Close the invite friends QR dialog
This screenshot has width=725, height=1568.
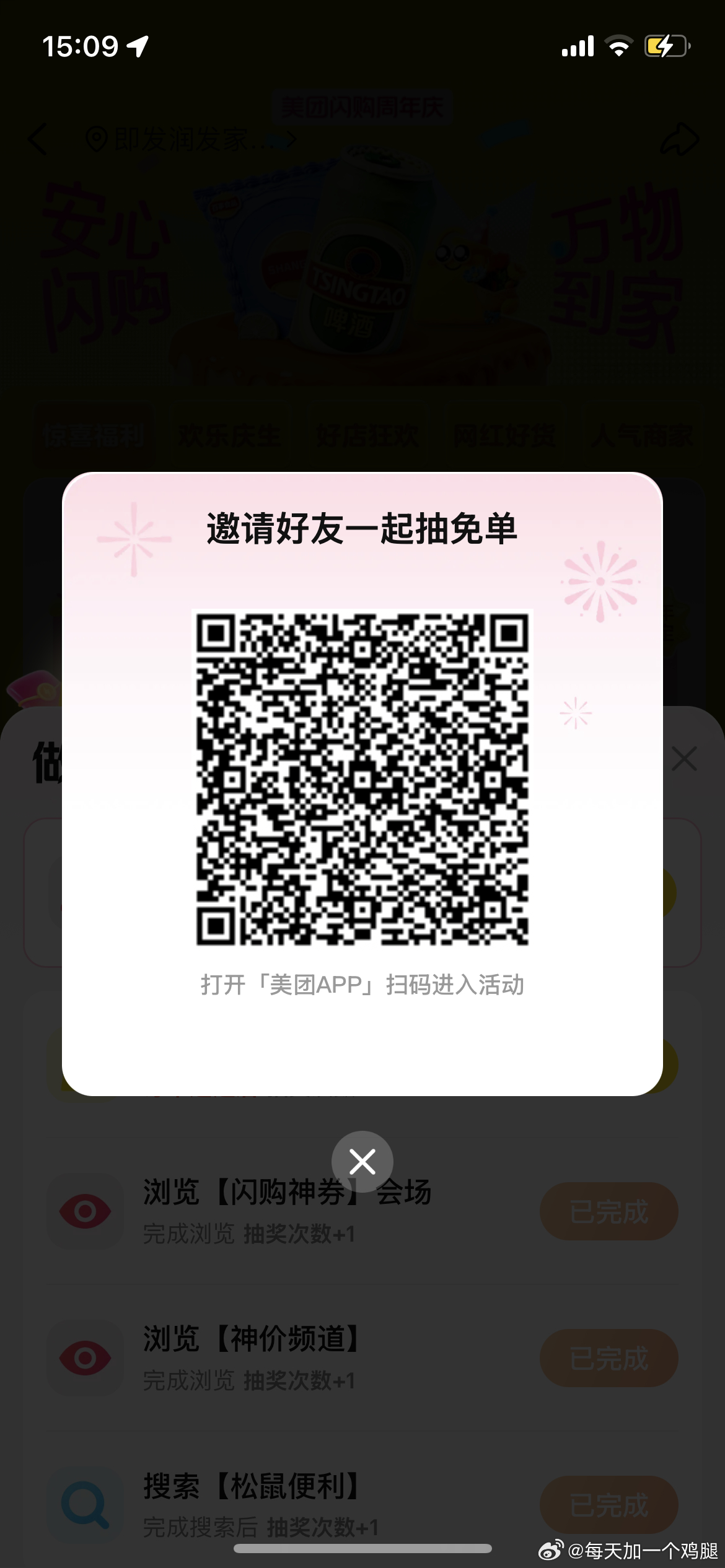coord(362,1161)
